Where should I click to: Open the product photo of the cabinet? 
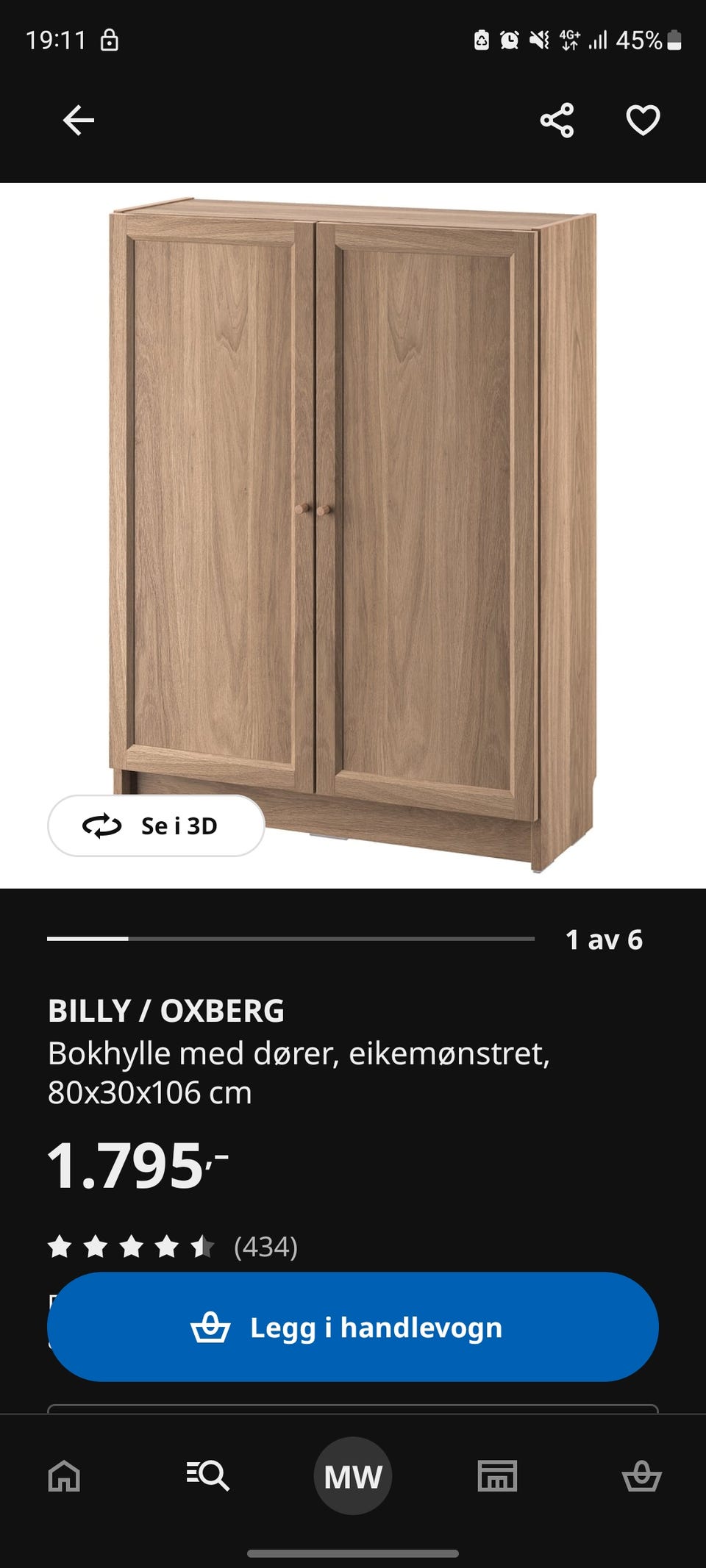pos(346,529)
